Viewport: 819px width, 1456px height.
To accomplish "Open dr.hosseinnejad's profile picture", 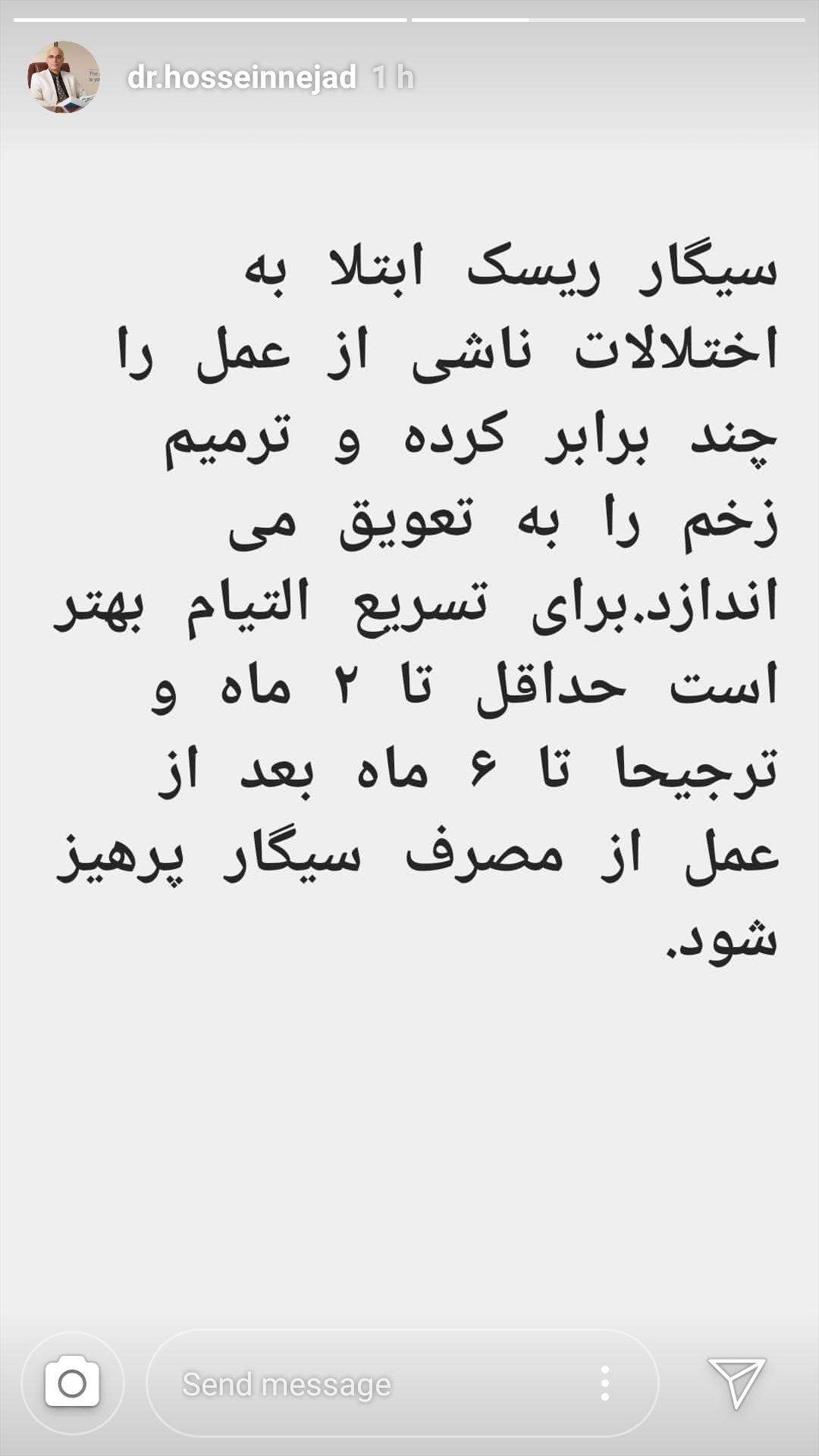I will click(64, 77).
